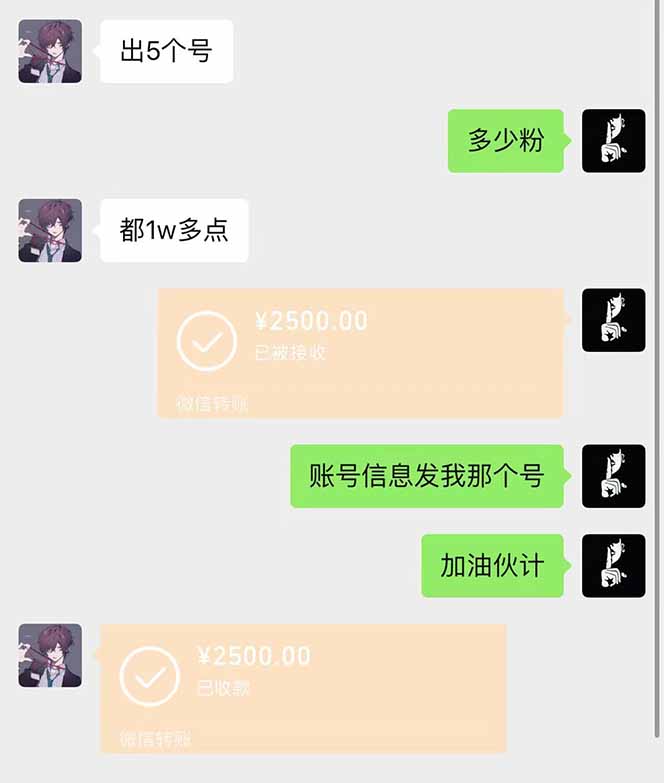664x783 pixels.
Task: View profile from avatar beside 都1w多点
Action: click(50, 231)
